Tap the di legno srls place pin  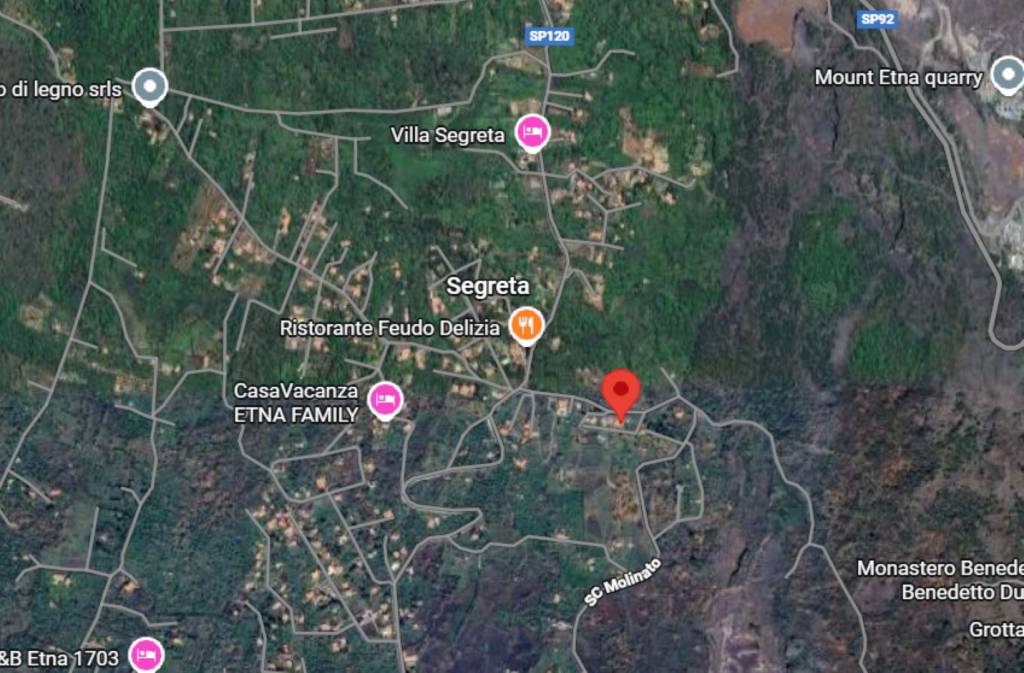pos(150,86)
